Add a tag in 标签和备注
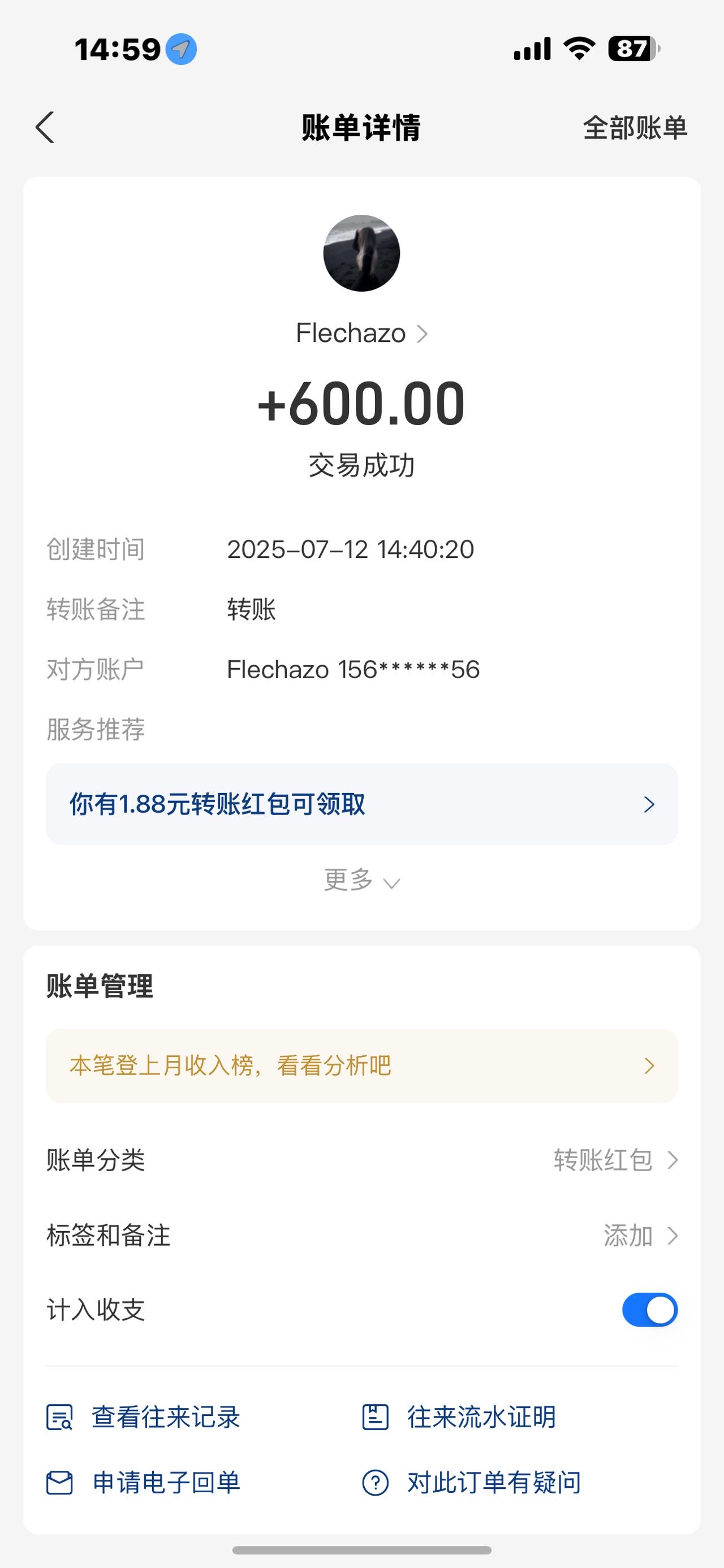 pos(639,1236)
